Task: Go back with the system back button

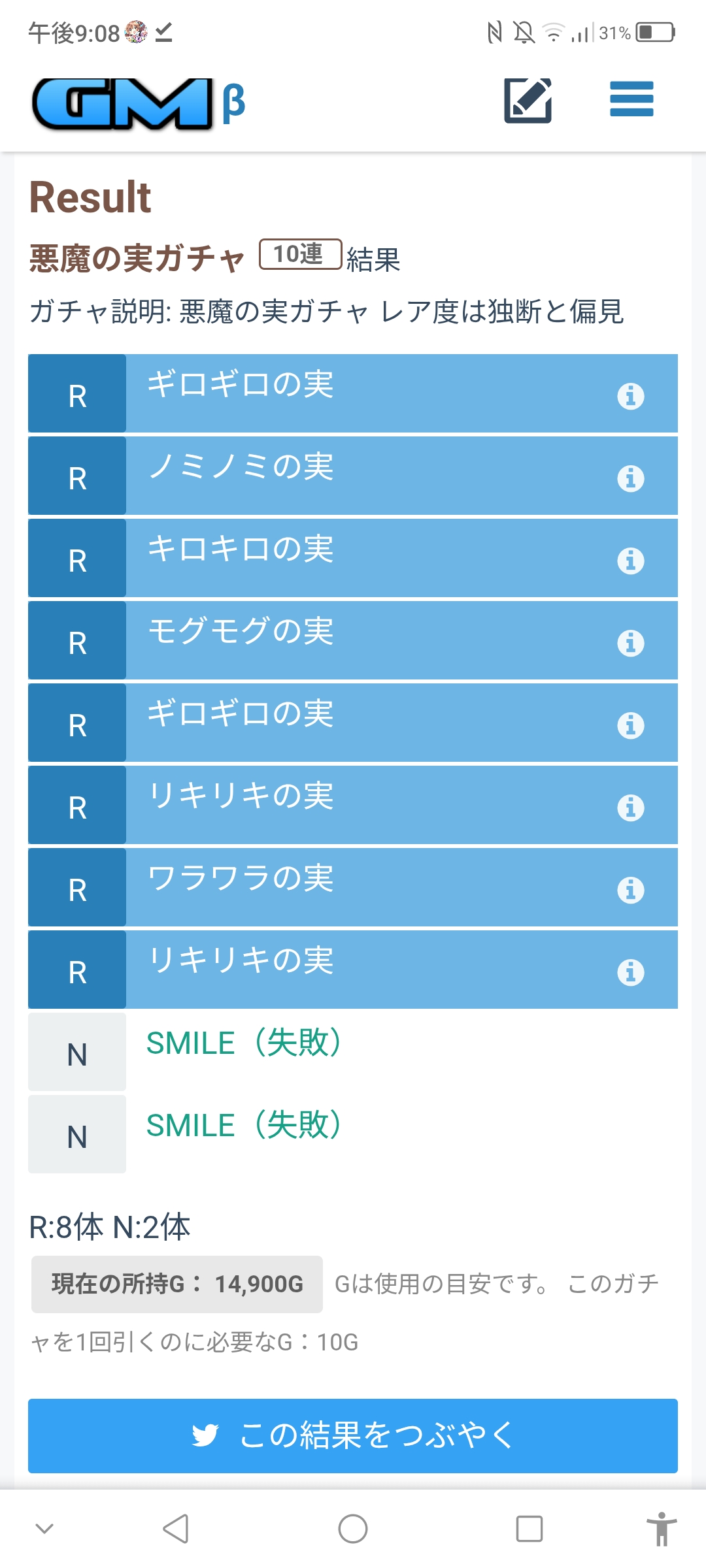Action: [176, 1529]
